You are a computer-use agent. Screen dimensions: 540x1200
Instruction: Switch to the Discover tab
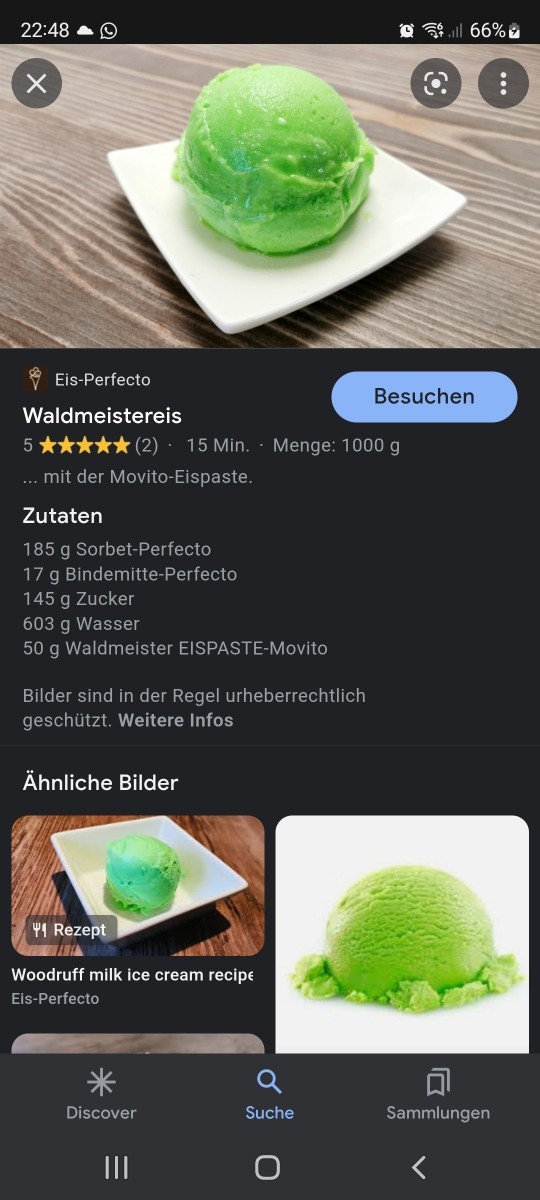click(x=101, y=1093)
